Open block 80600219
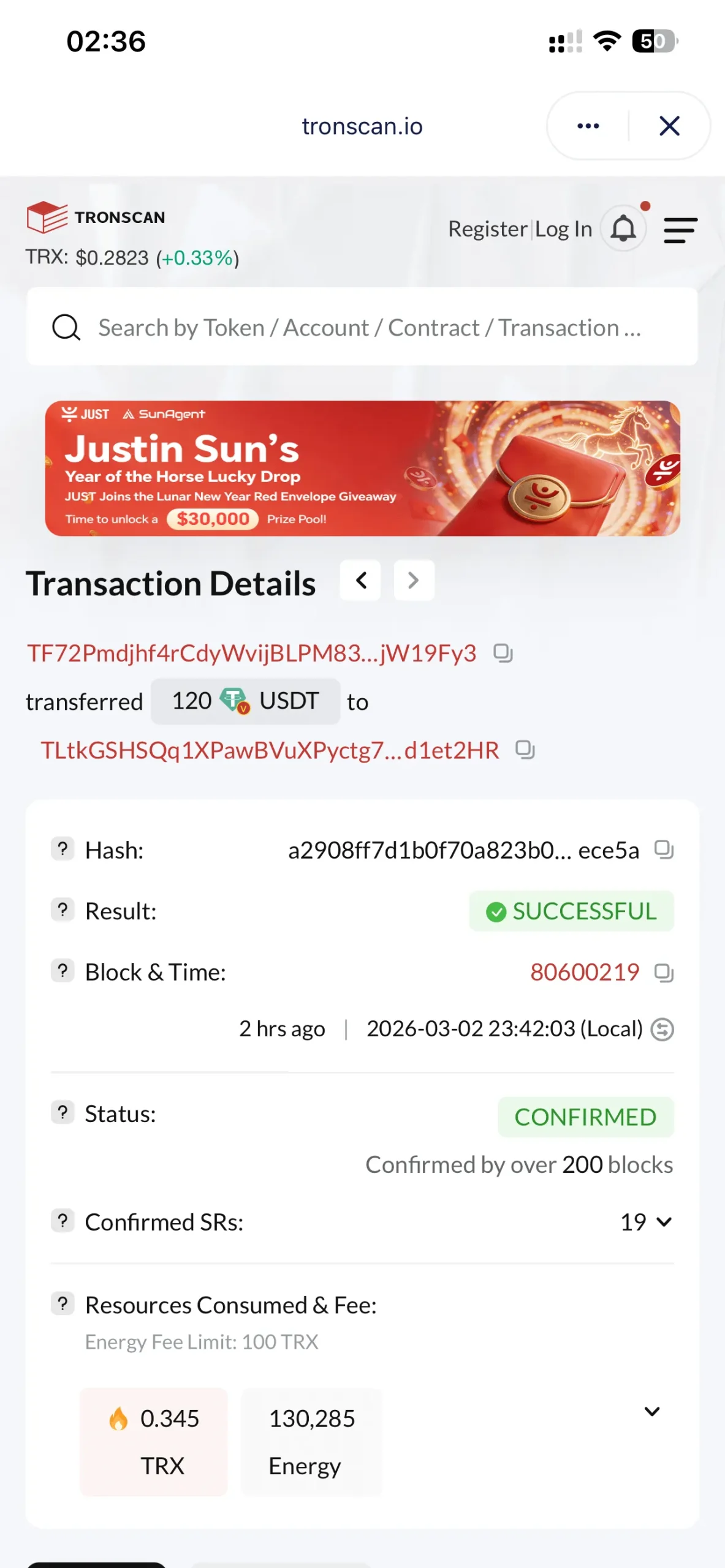Image resolution: width=725 pixels, height=1568 pixels. [x=584, y=972]
